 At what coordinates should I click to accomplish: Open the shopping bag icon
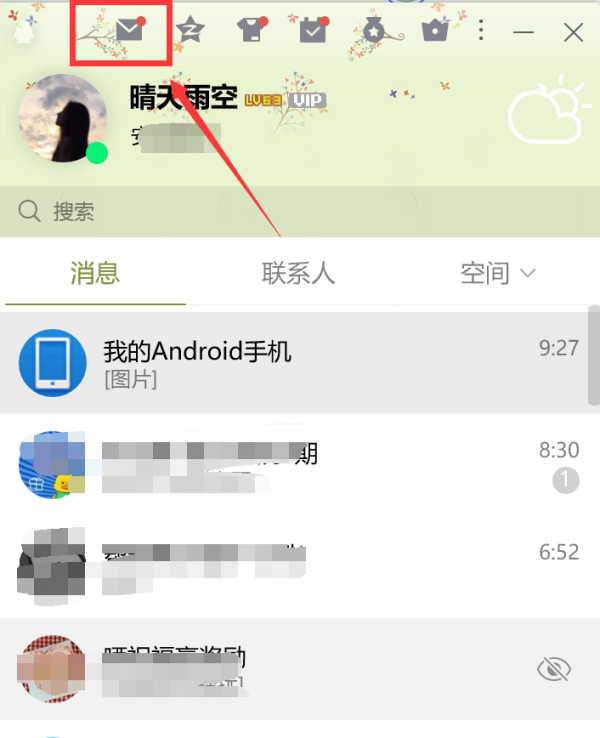pyautogui.click(x=435, y=31)
